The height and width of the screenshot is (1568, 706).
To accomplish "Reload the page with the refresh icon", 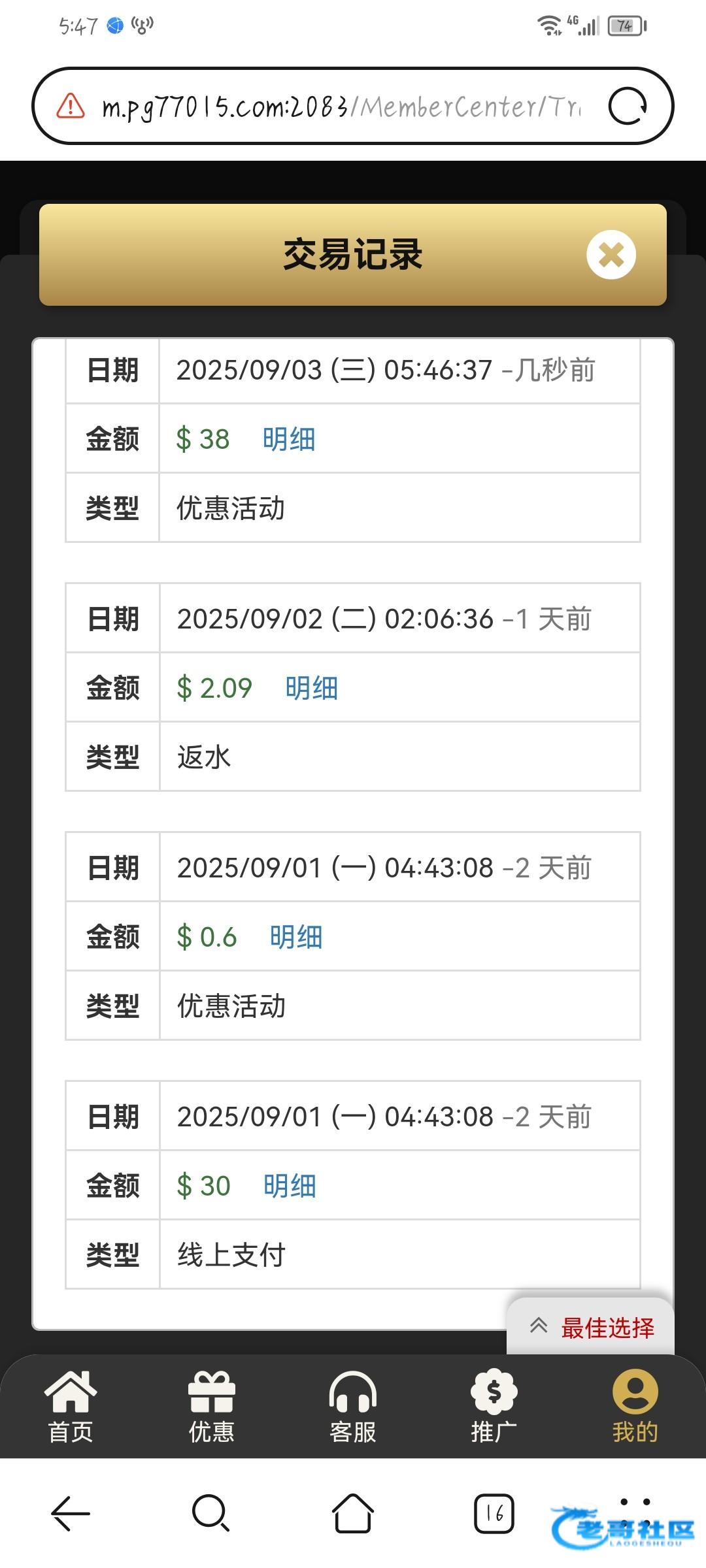I will click(627, 106).
